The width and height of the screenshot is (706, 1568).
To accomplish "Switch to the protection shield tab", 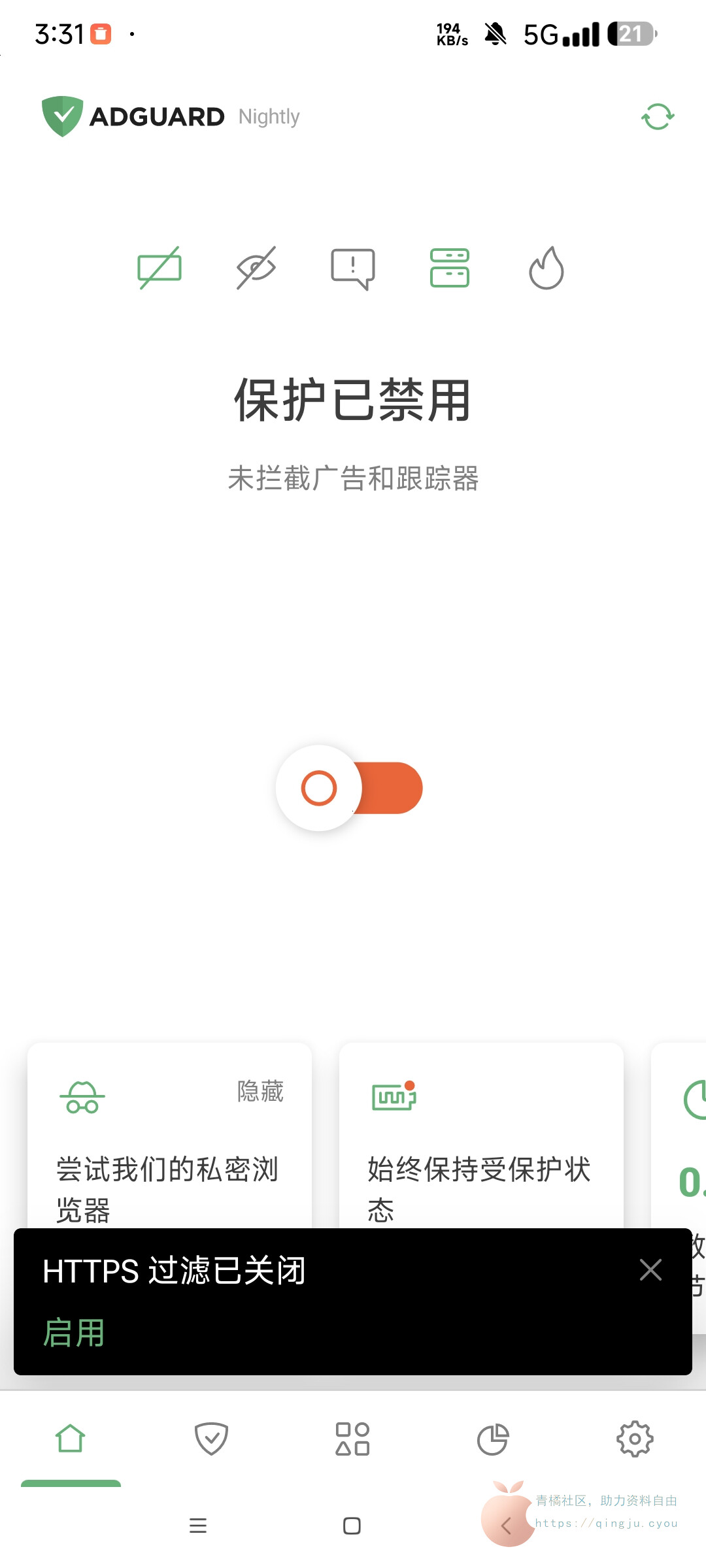I will (x=211, y=1439).
